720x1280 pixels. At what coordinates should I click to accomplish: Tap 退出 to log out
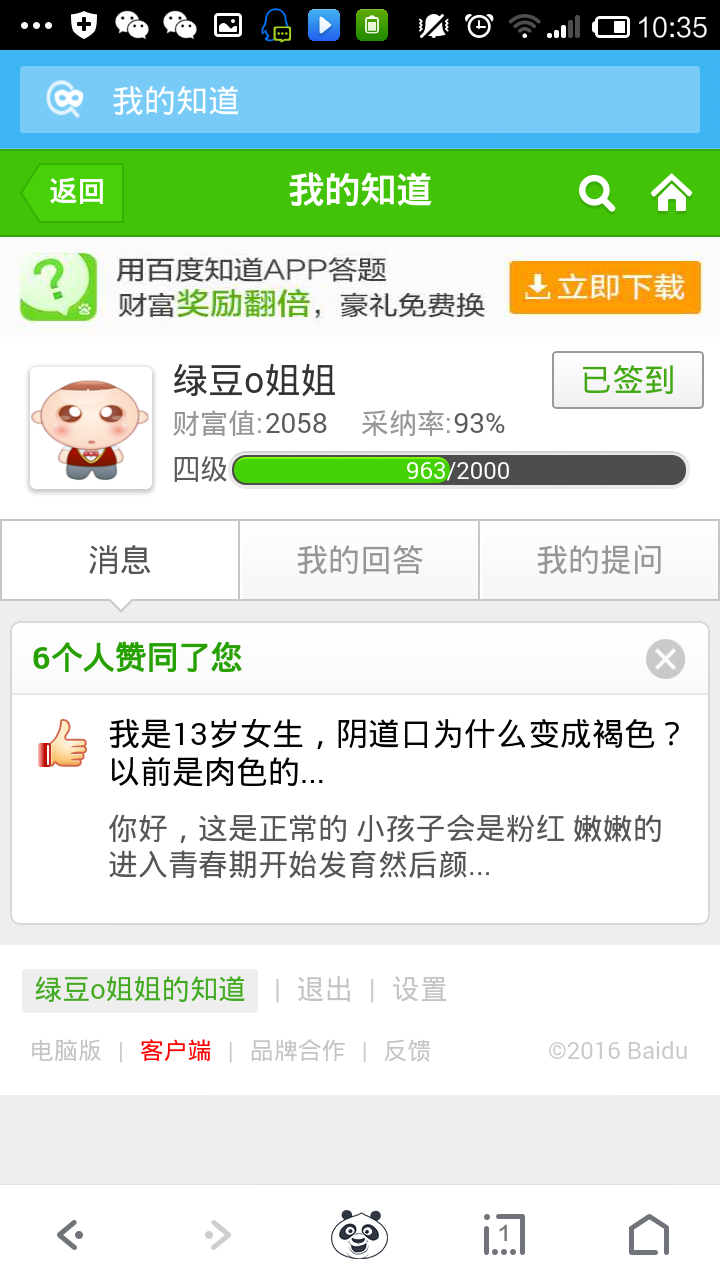[324, 990]
